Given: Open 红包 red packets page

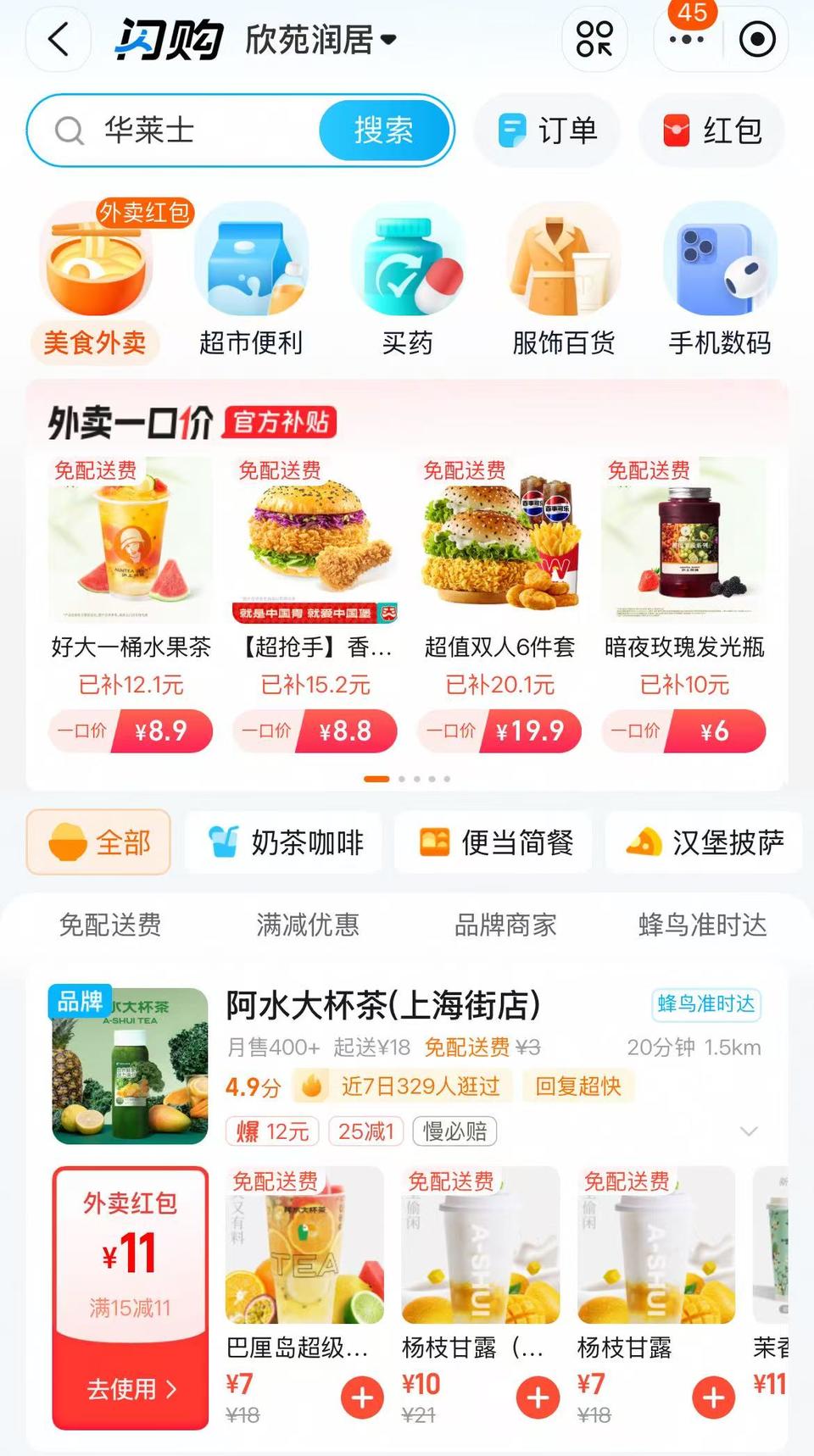Looking at the screenshot, I should (712, 131).
